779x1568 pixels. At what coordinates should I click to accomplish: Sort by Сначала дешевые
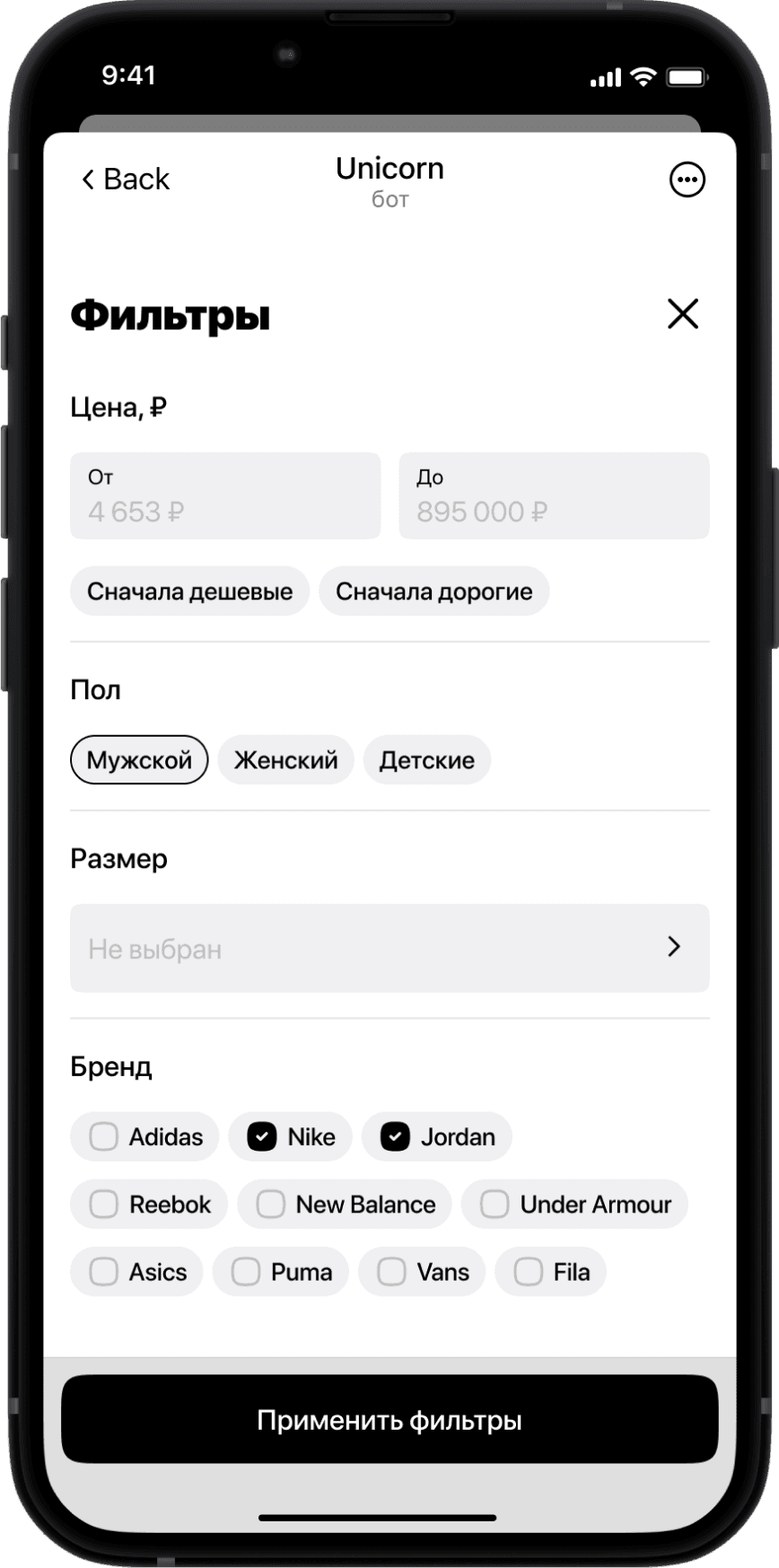(x=189, y=591)
